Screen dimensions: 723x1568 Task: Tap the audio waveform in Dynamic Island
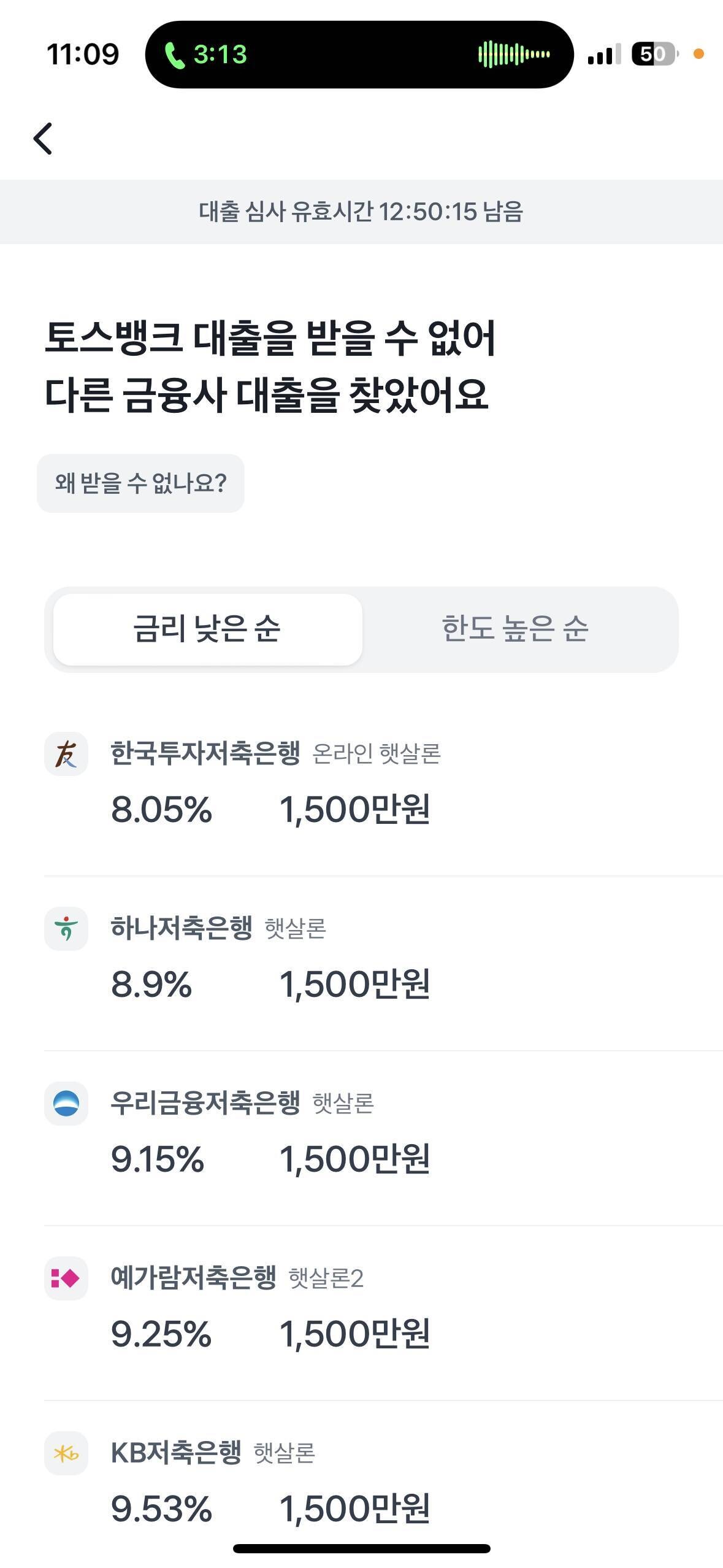515,55
